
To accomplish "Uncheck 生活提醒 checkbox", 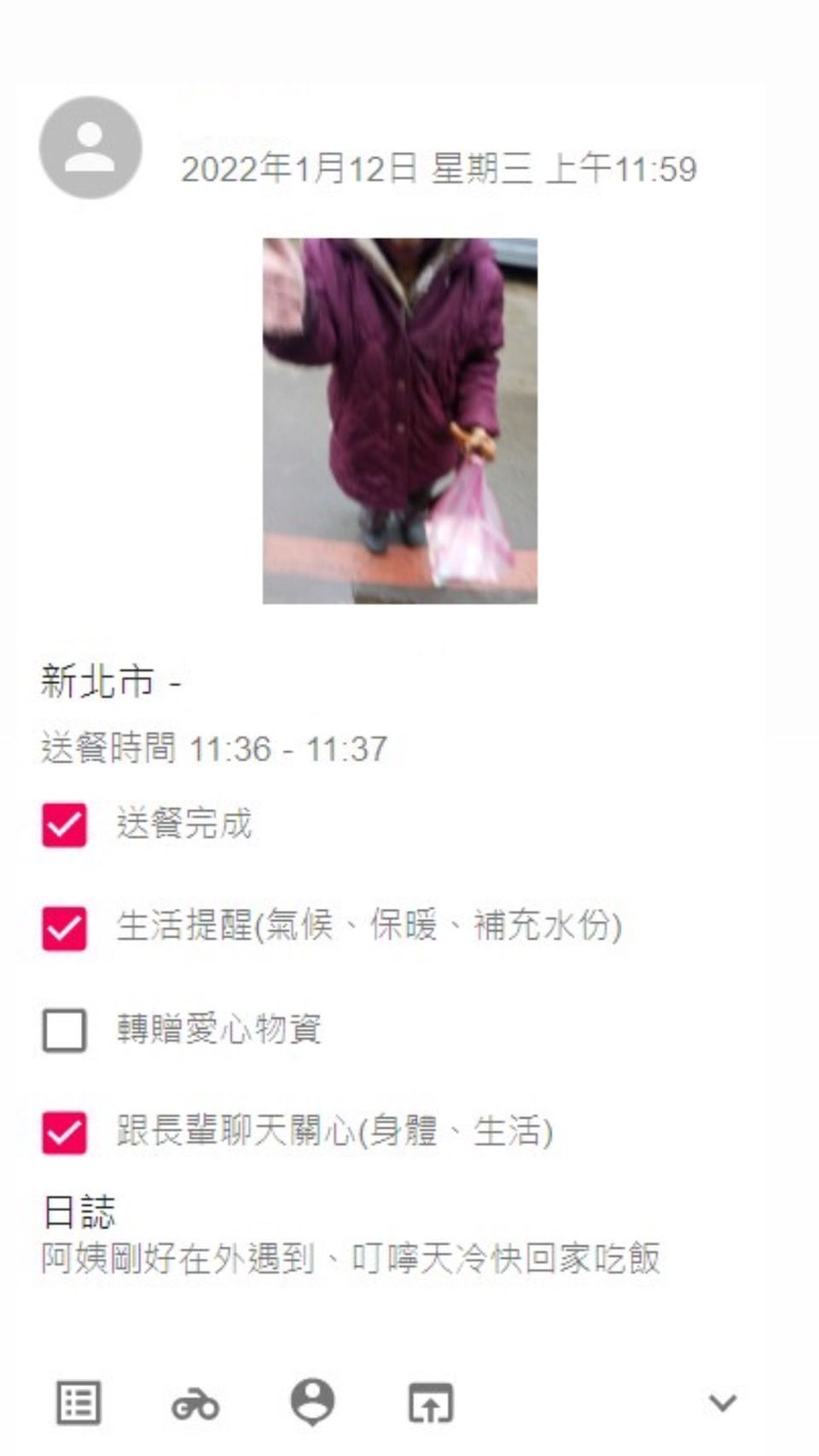I will pyautogui.click(x=64, y=928).
